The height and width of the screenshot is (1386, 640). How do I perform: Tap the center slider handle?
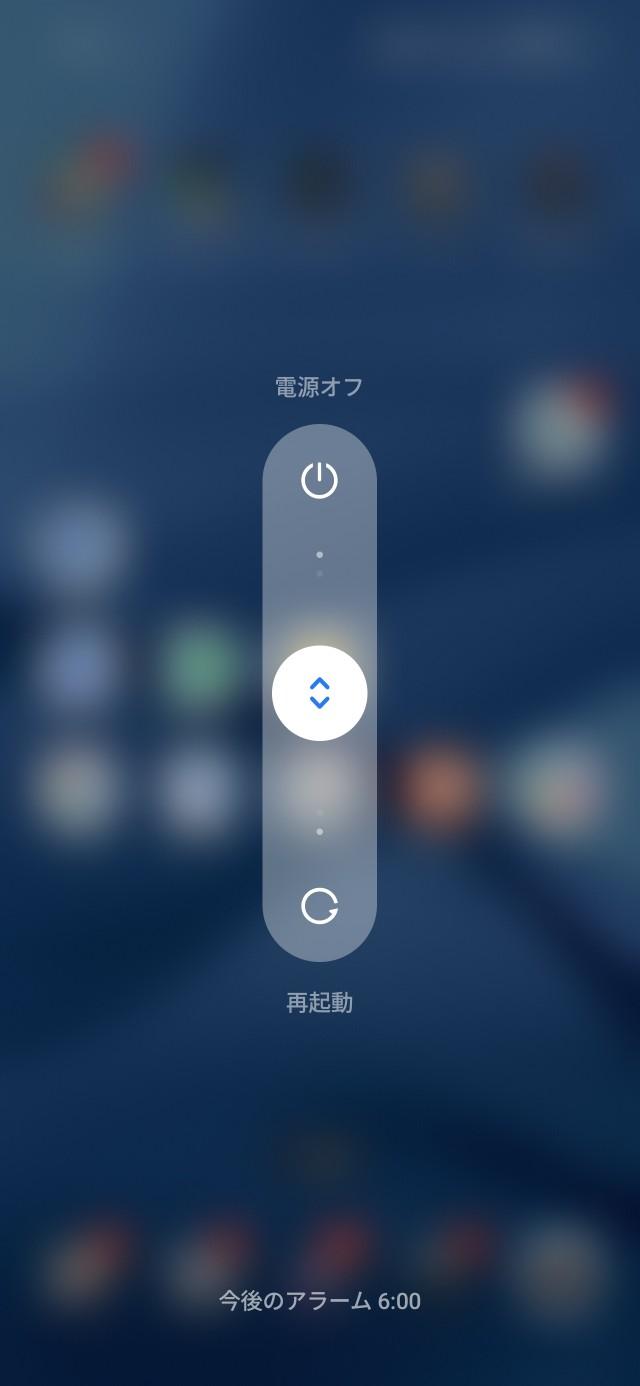[x=320, y=693]
